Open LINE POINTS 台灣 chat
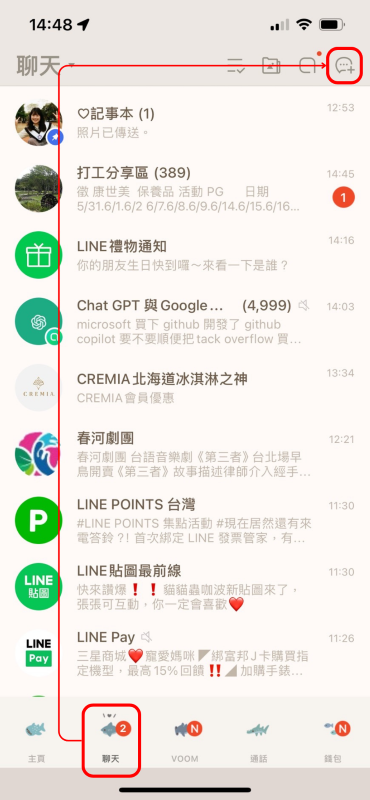This screenshot has width=370, height=800. point(185,520)
